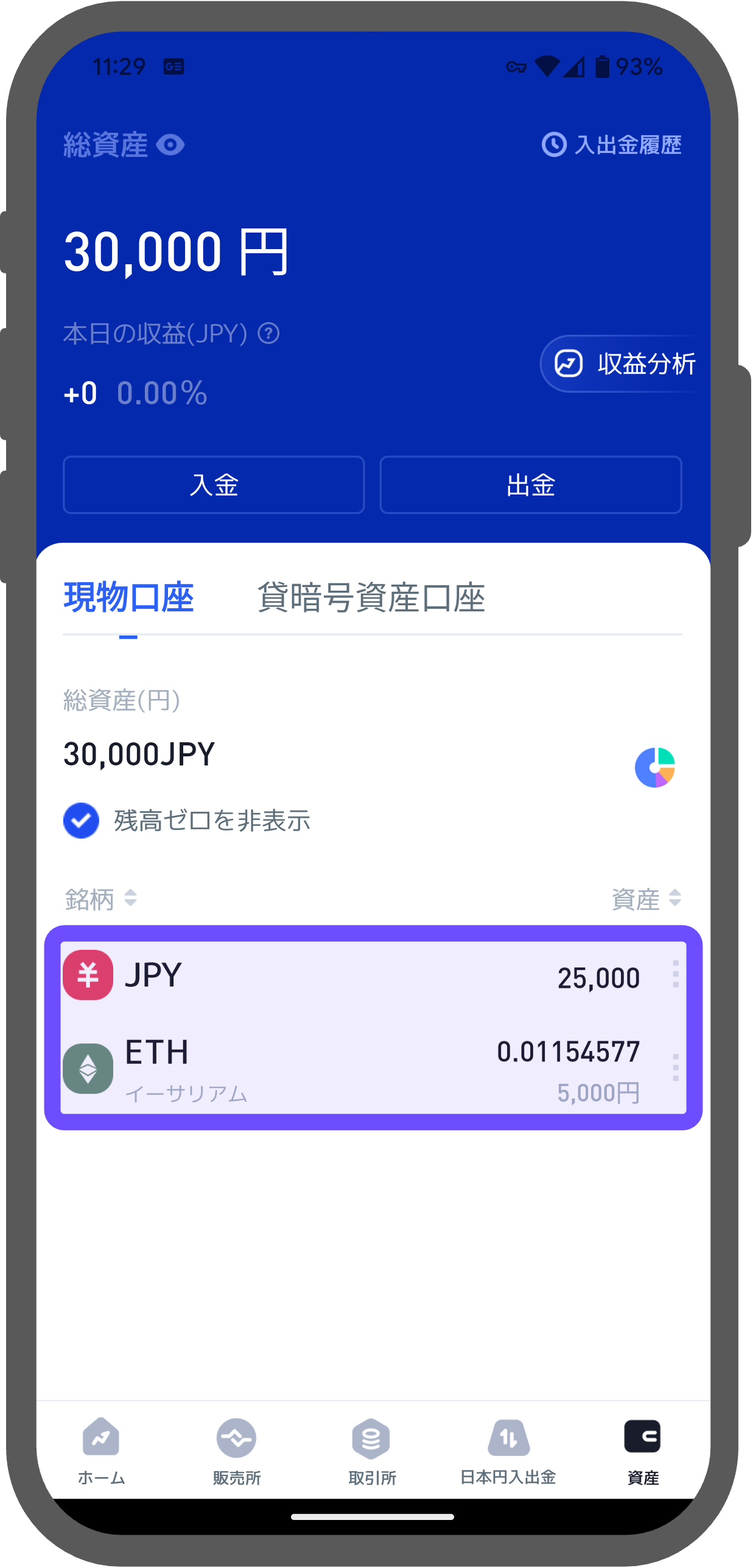The height and width of the screenshot is (1568, 753).
Task: Go to the ホーム tab
Action: point(101,1452)
